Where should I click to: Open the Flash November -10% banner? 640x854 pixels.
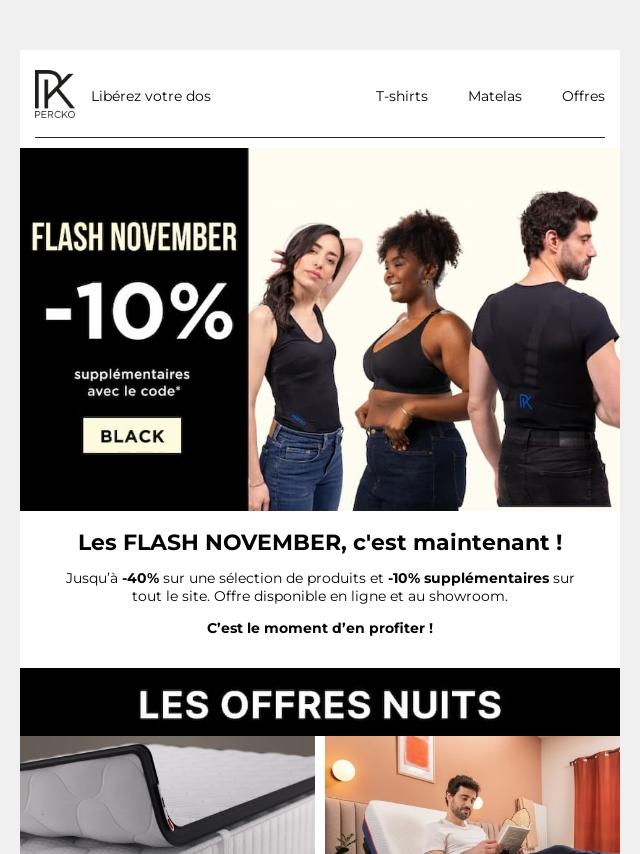[x=320, y=330]
